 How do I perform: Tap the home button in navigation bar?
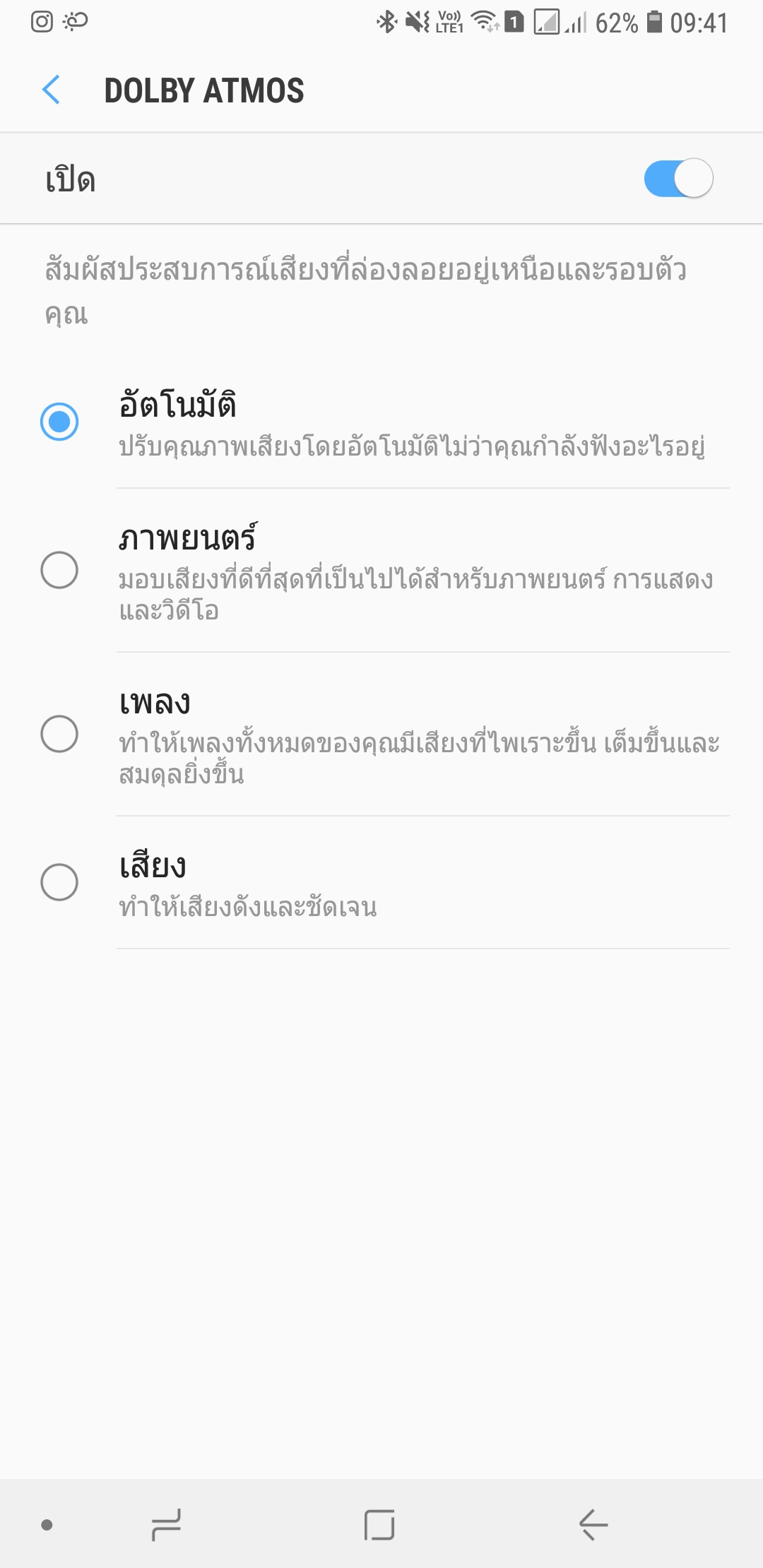coord(379,1525)
